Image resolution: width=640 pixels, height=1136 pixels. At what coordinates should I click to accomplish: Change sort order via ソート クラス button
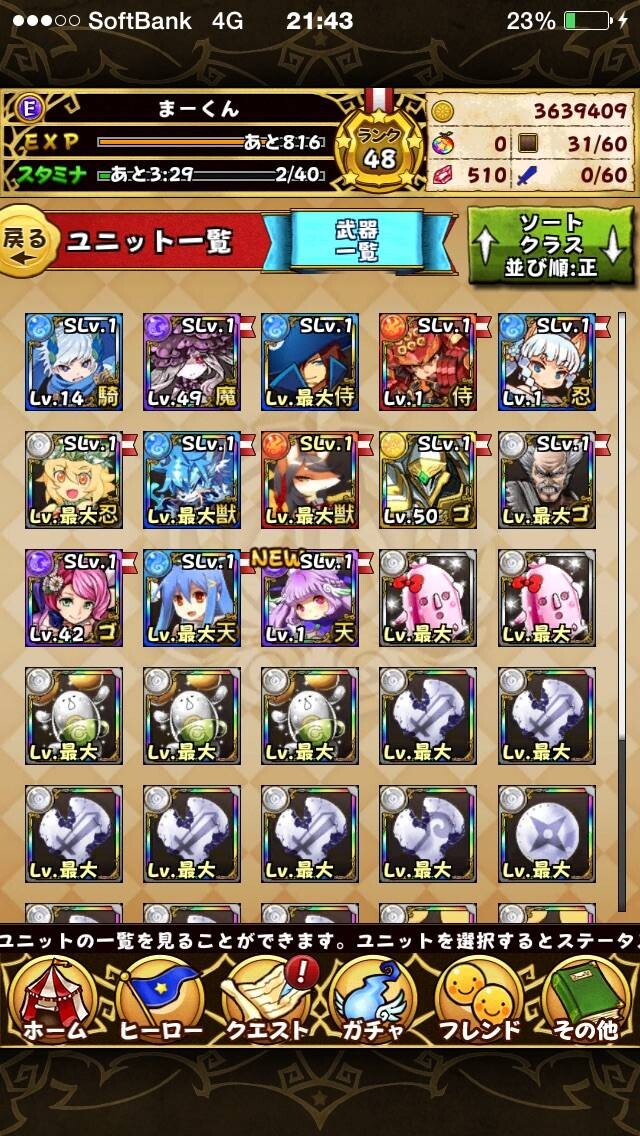pos(551,243)
